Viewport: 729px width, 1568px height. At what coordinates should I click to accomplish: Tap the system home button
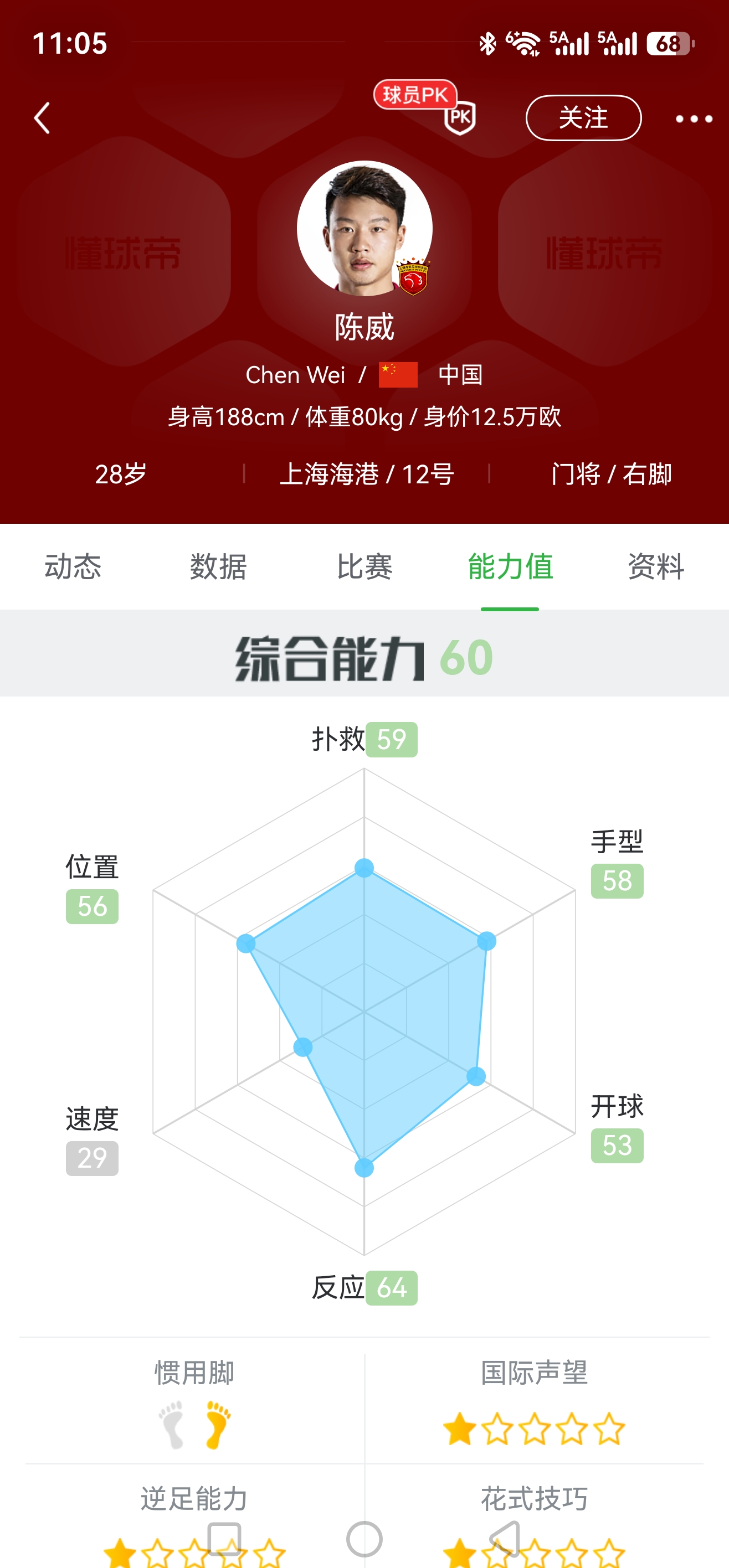(x=364, y=1539)
